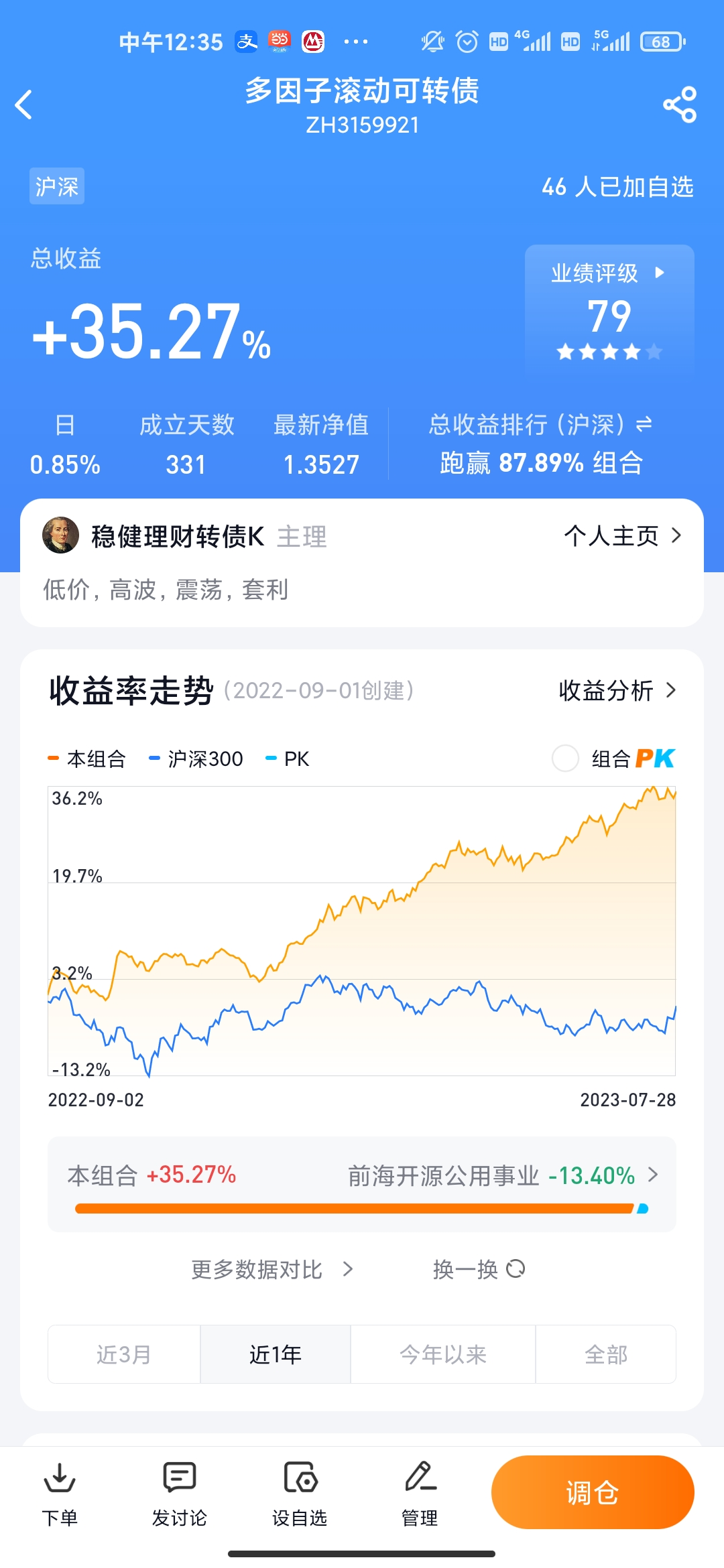Viewport: 724px width, 1568px height.
Task: Show 今年以来 returns
Action: pyautogui.click(x=443, y=1354)
